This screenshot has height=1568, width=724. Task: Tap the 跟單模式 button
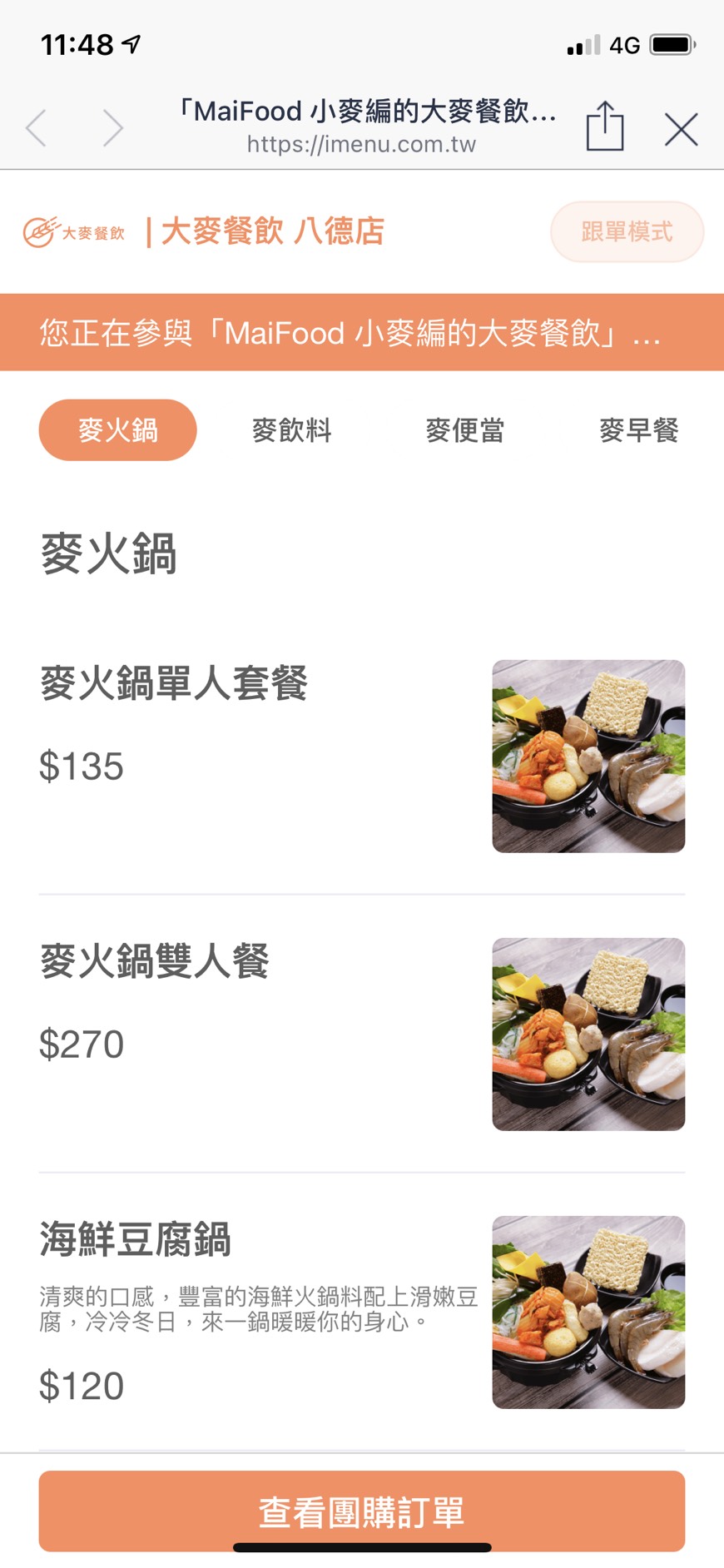[x=627, y=231]
